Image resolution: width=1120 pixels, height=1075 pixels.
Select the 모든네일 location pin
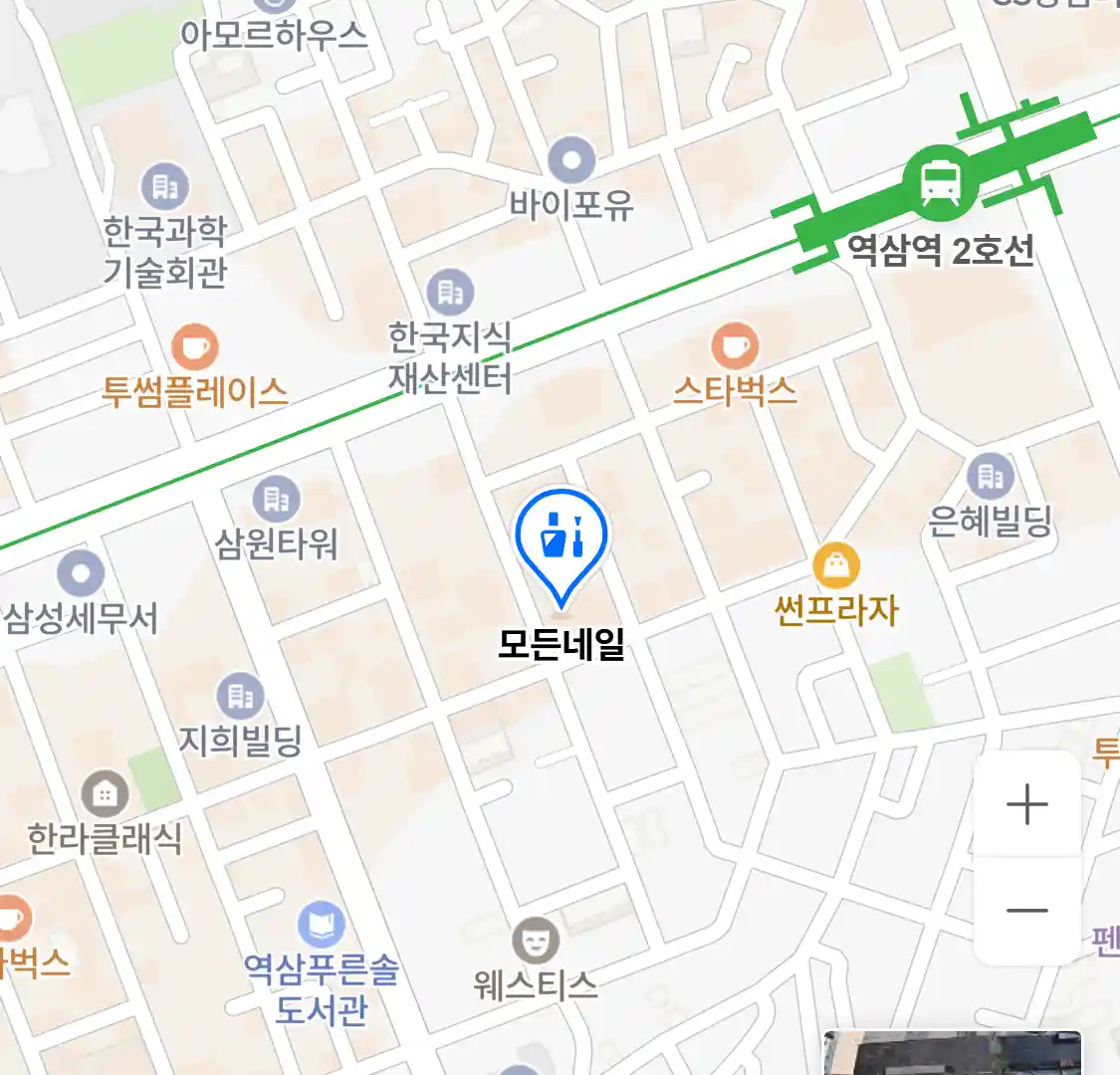pos(561,544)
